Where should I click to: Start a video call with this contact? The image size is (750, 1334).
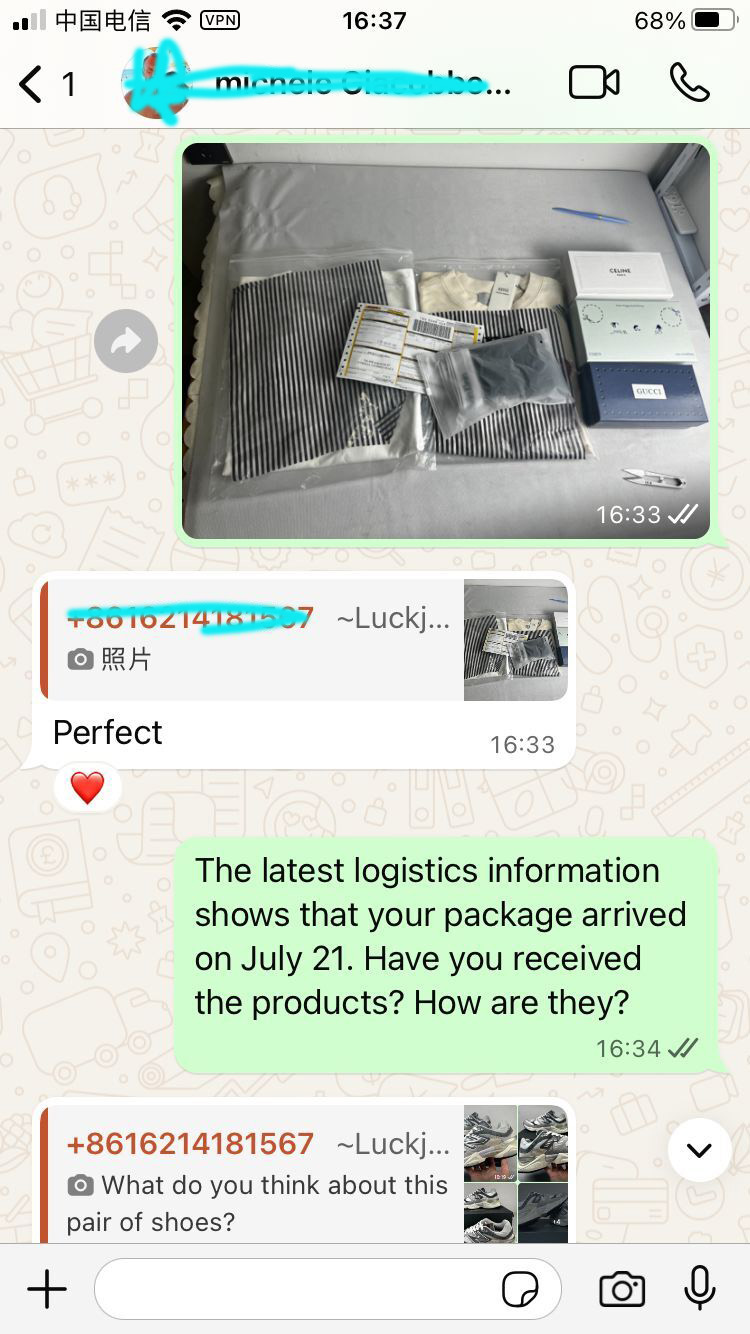(x=594, y=83)
